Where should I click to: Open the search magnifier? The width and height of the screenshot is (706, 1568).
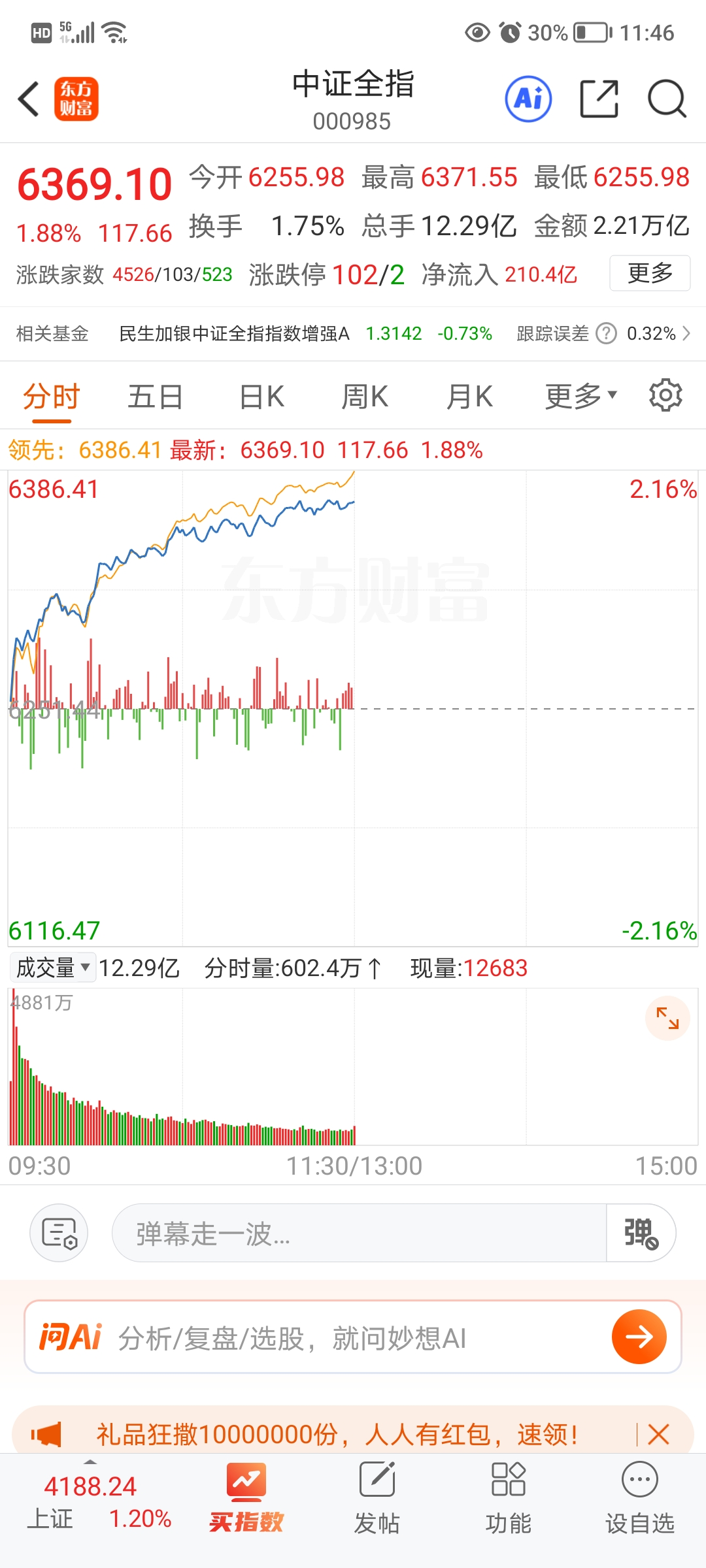(x=666, y=99)
